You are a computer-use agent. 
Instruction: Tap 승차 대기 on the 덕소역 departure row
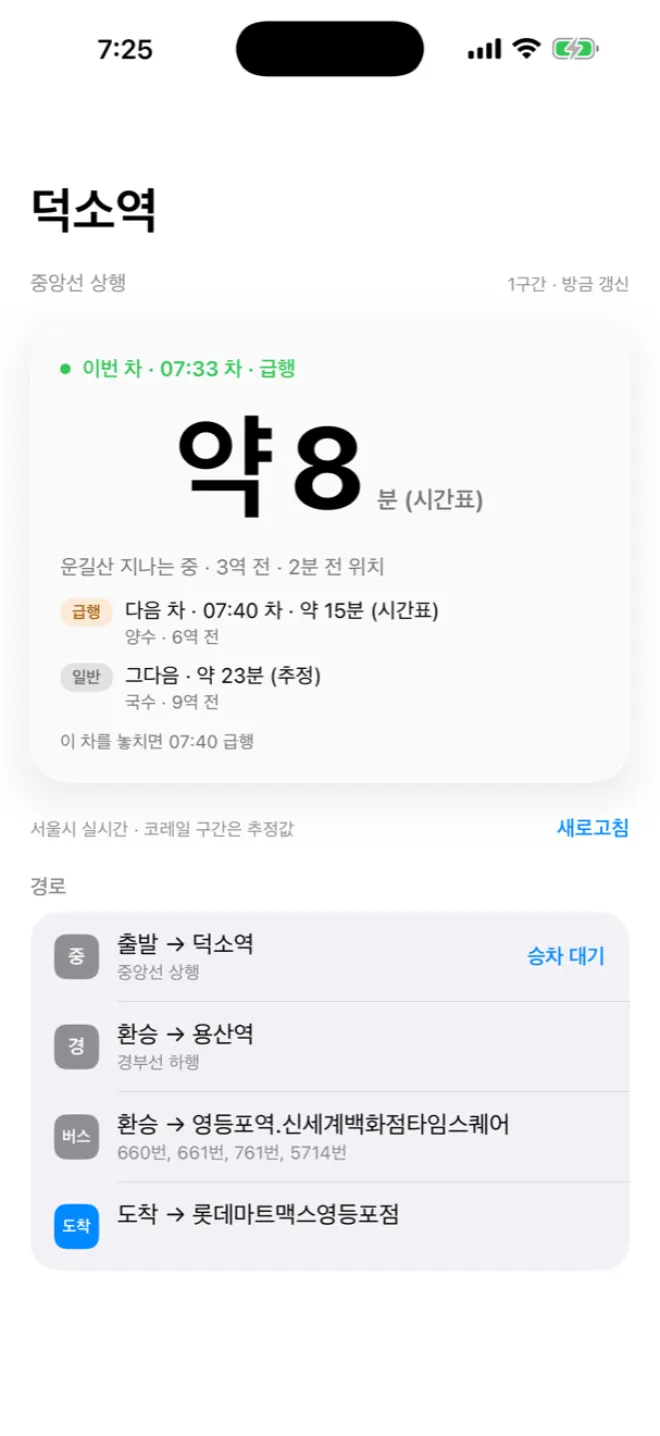click(x=566, y=956)
